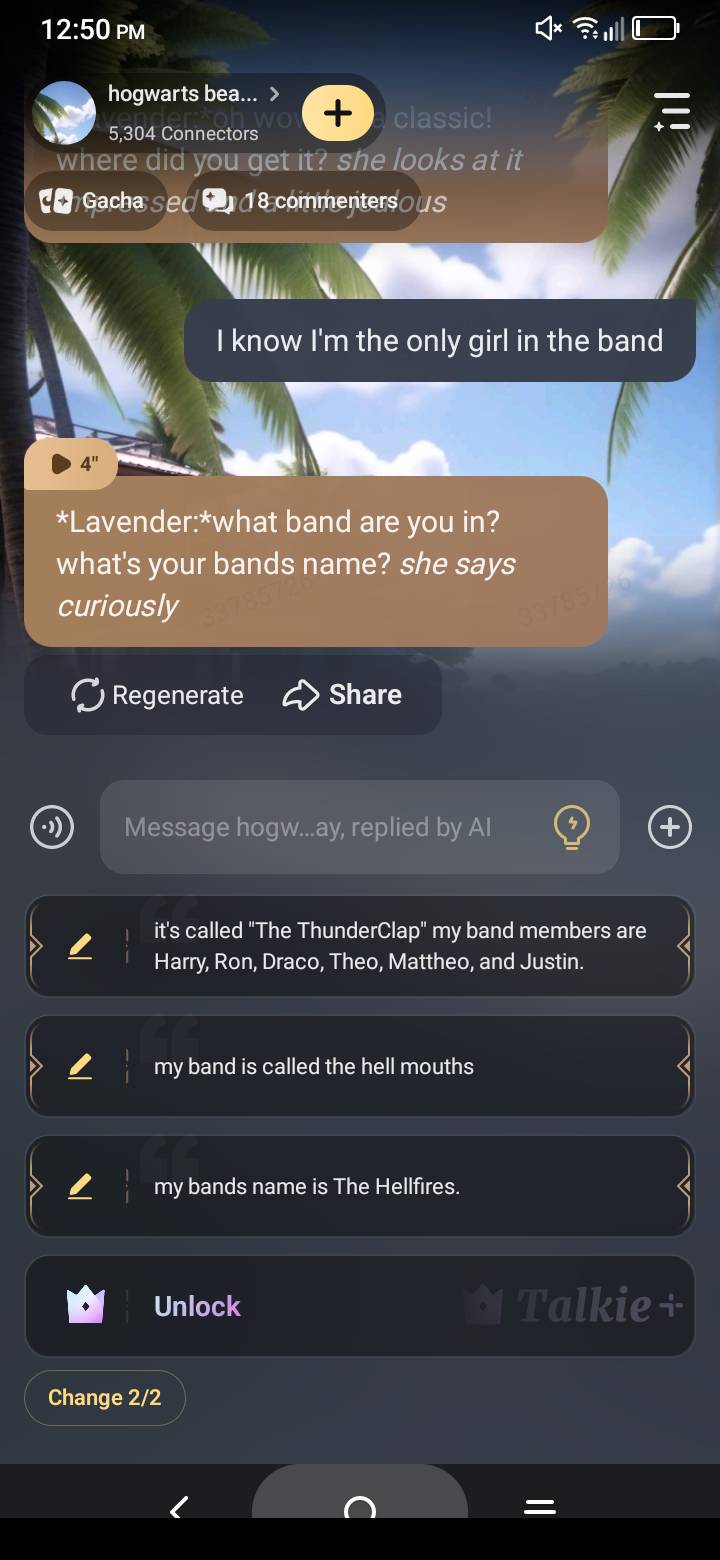
Task: Pick "The Hellfires" suggested reply
Action: [x=400, y=1187]
